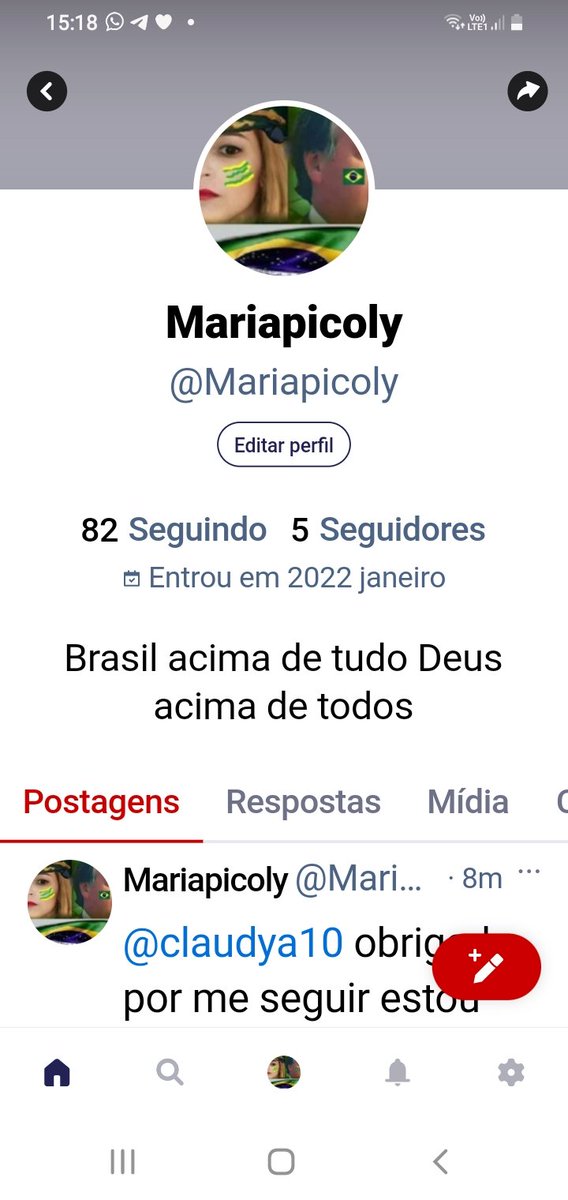Open search from the bottom bar
Viewport: 568px width, 1200px height.
coord(170,1073)
